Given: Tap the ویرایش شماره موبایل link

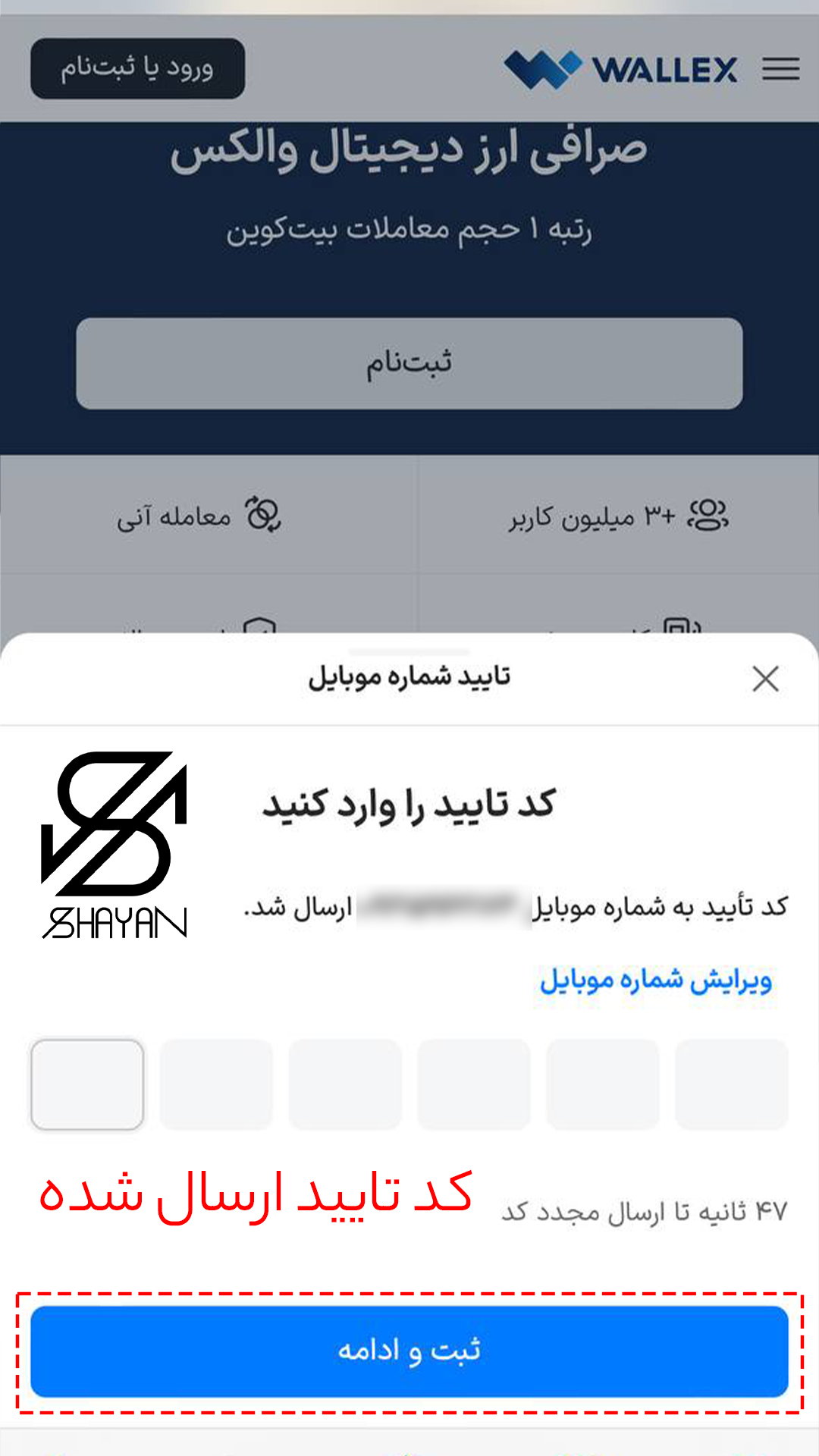Looking at the screenshot, I should pos(655,980).
